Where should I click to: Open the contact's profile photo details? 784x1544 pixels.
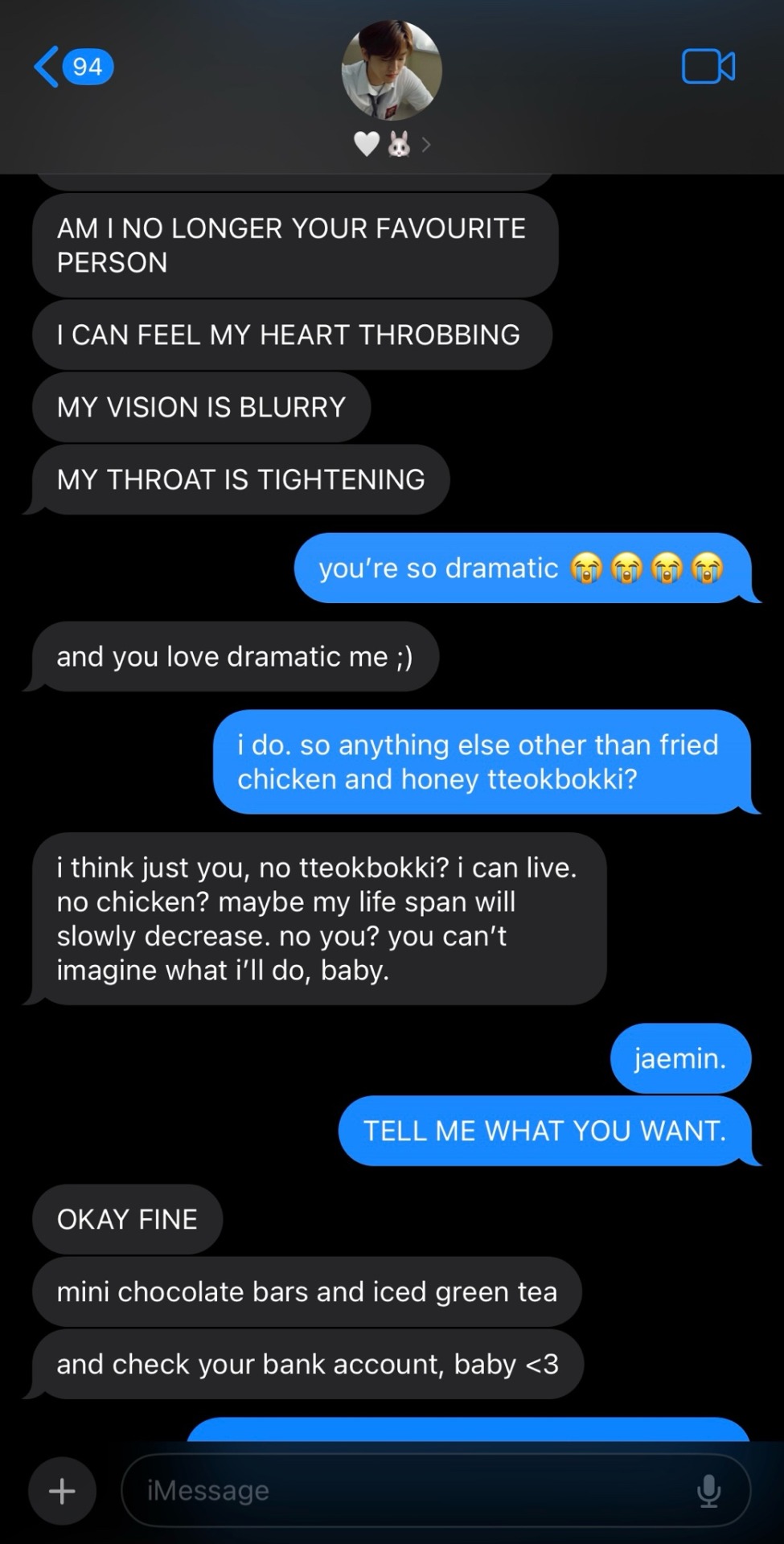coord(392,70)
